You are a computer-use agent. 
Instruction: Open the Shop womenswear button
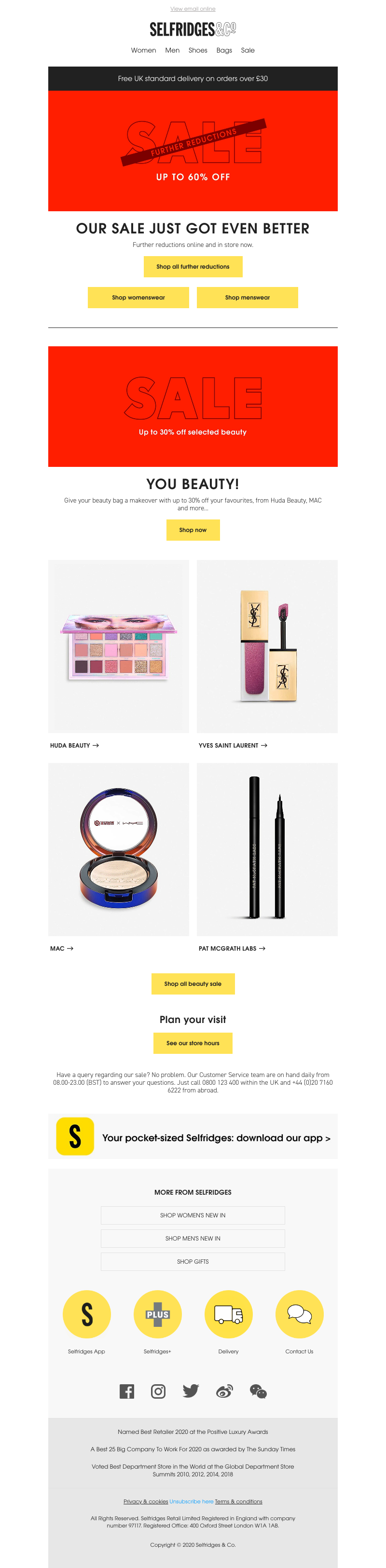[138, 298]
